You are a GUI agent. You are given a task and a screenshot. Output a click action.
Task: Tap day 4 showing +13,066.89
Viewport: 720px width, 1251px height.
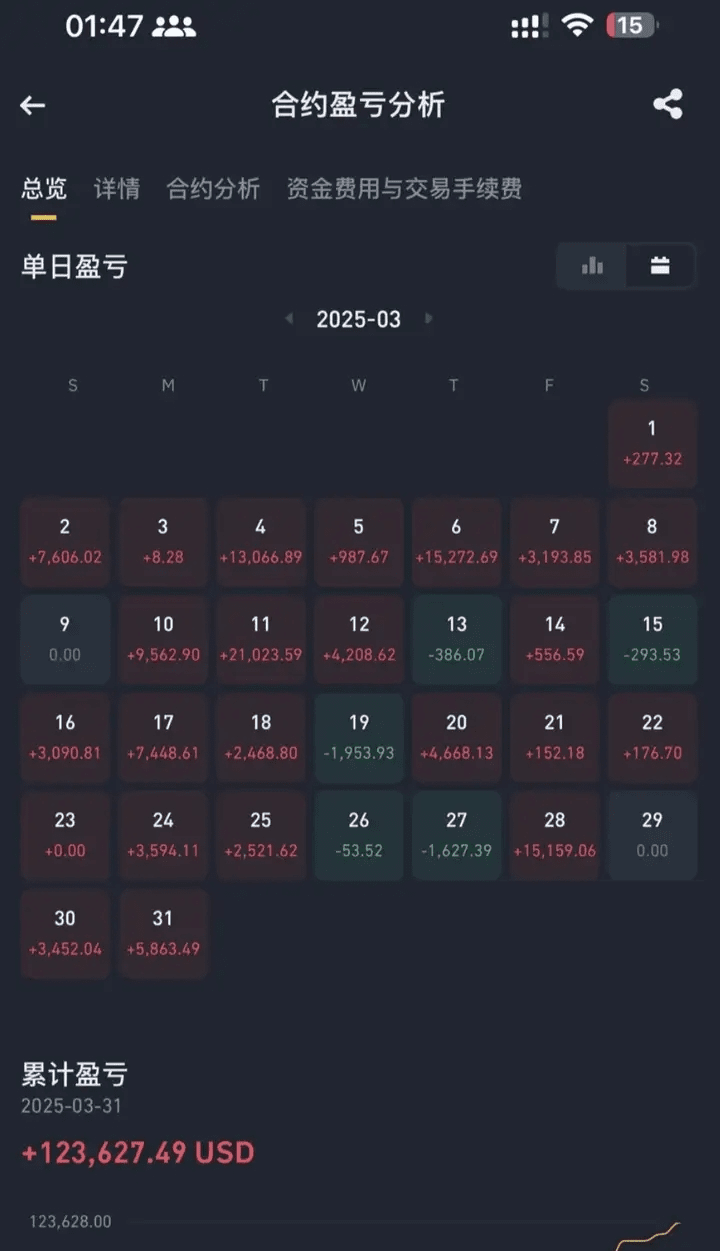[261, 541]
